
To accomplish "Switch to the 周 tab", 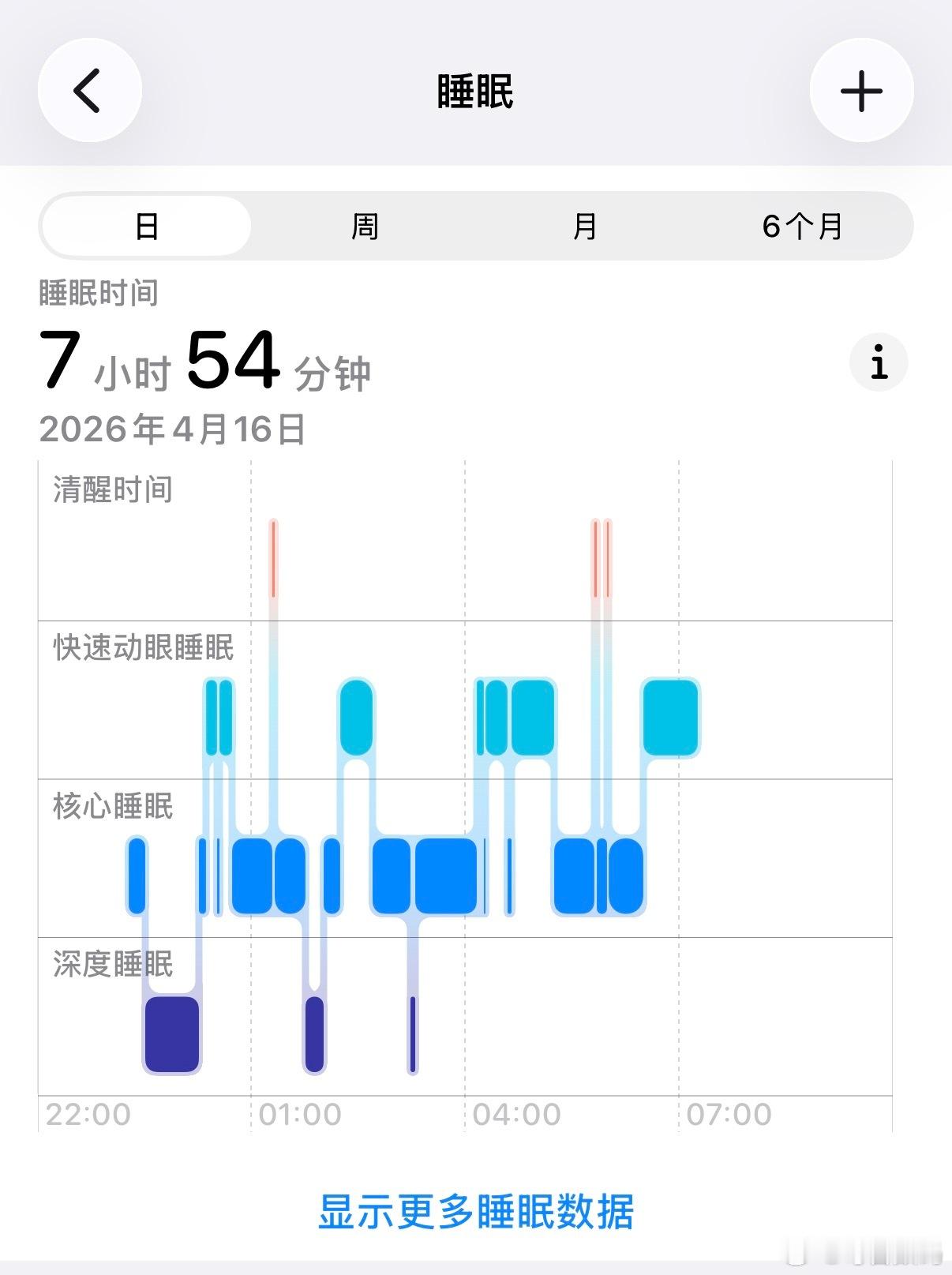I will coord(364,226).
